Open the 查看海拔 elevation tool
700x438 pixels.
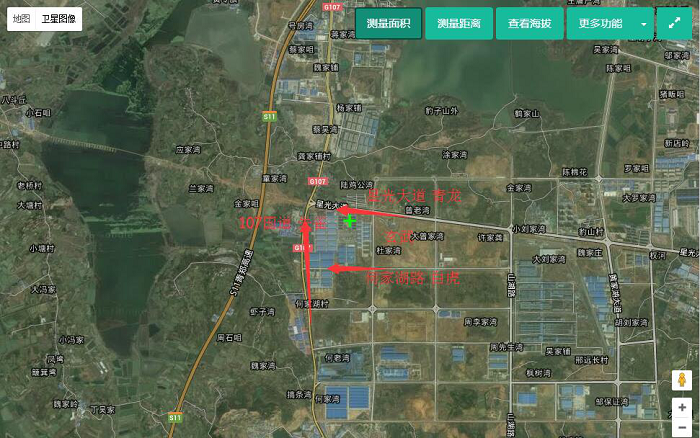(529, 23)
